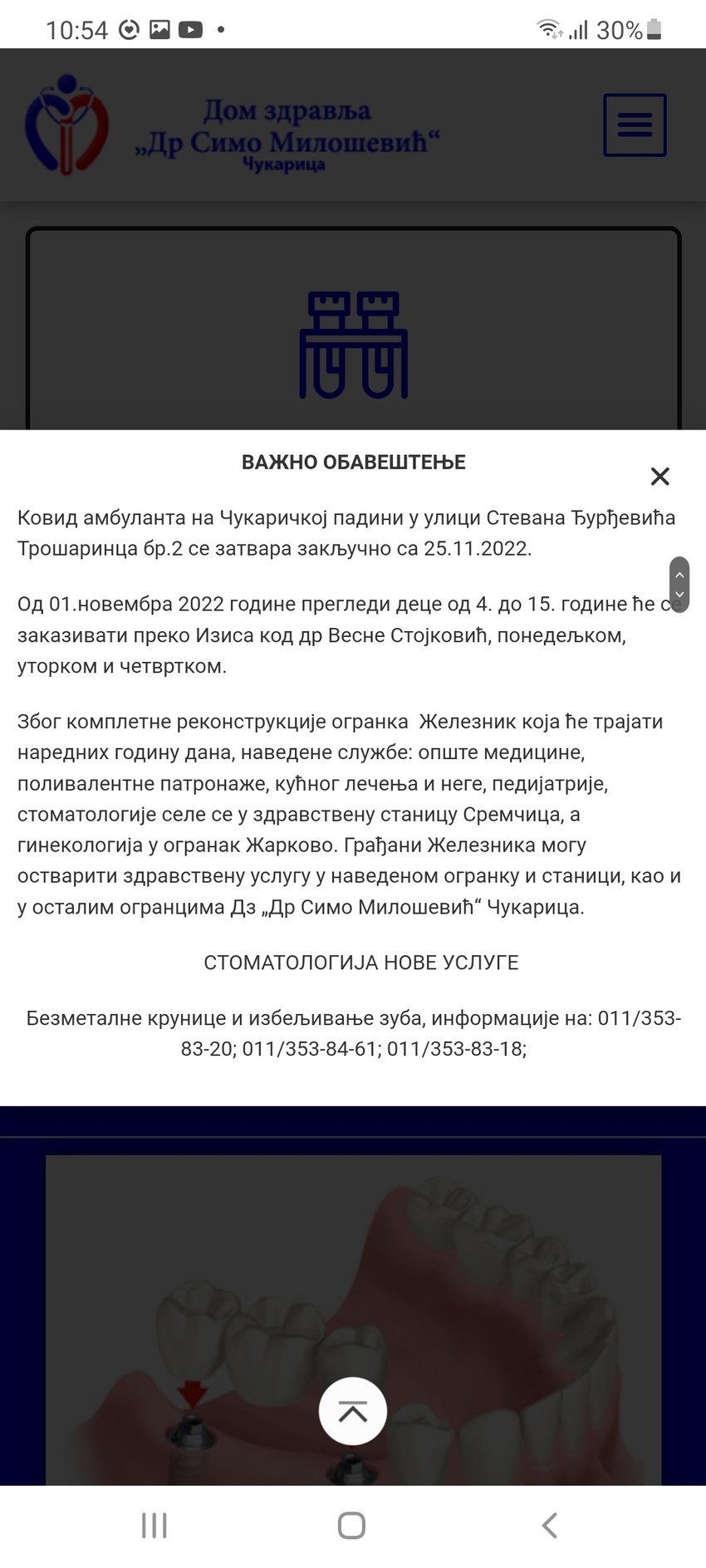This screenshot has width=706, height=1568.
Task: Open recent apps from the navigation bar
Action: [154, 1525]
